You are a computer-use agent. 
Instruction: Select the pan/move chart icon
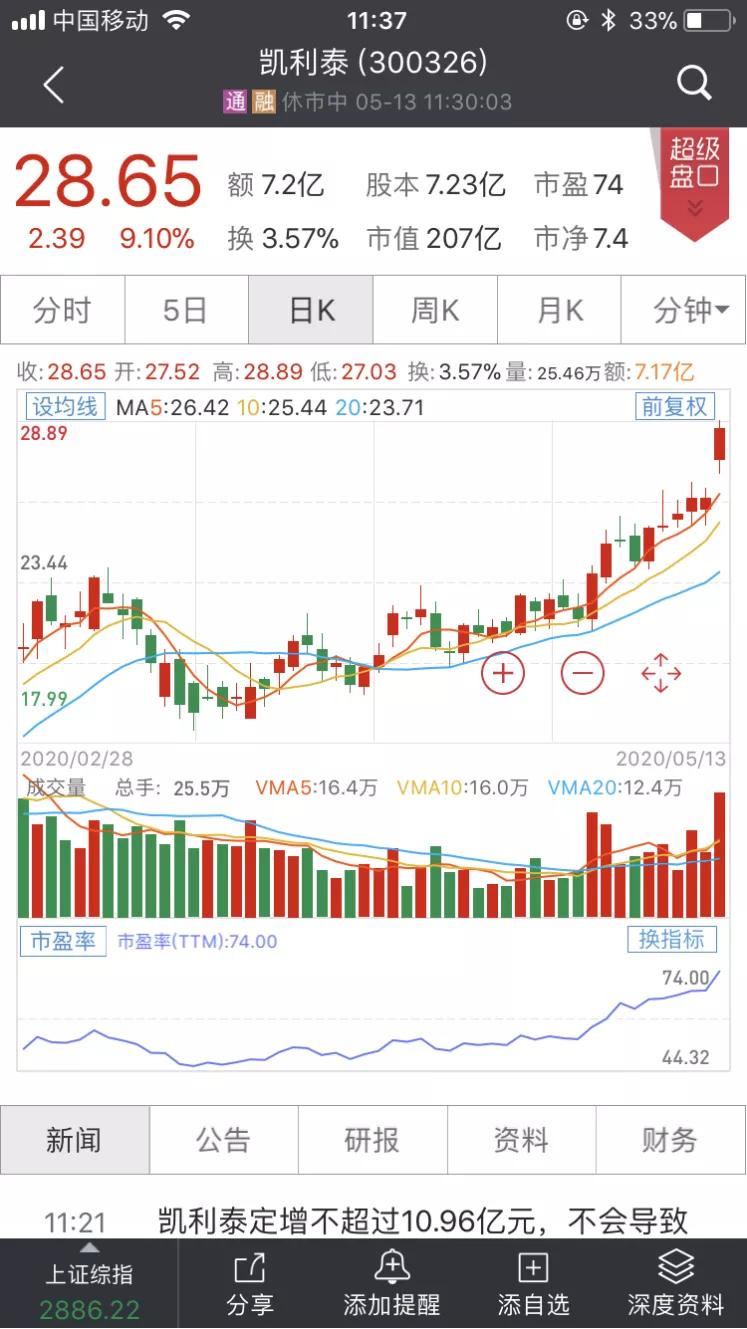coord(661,673)
